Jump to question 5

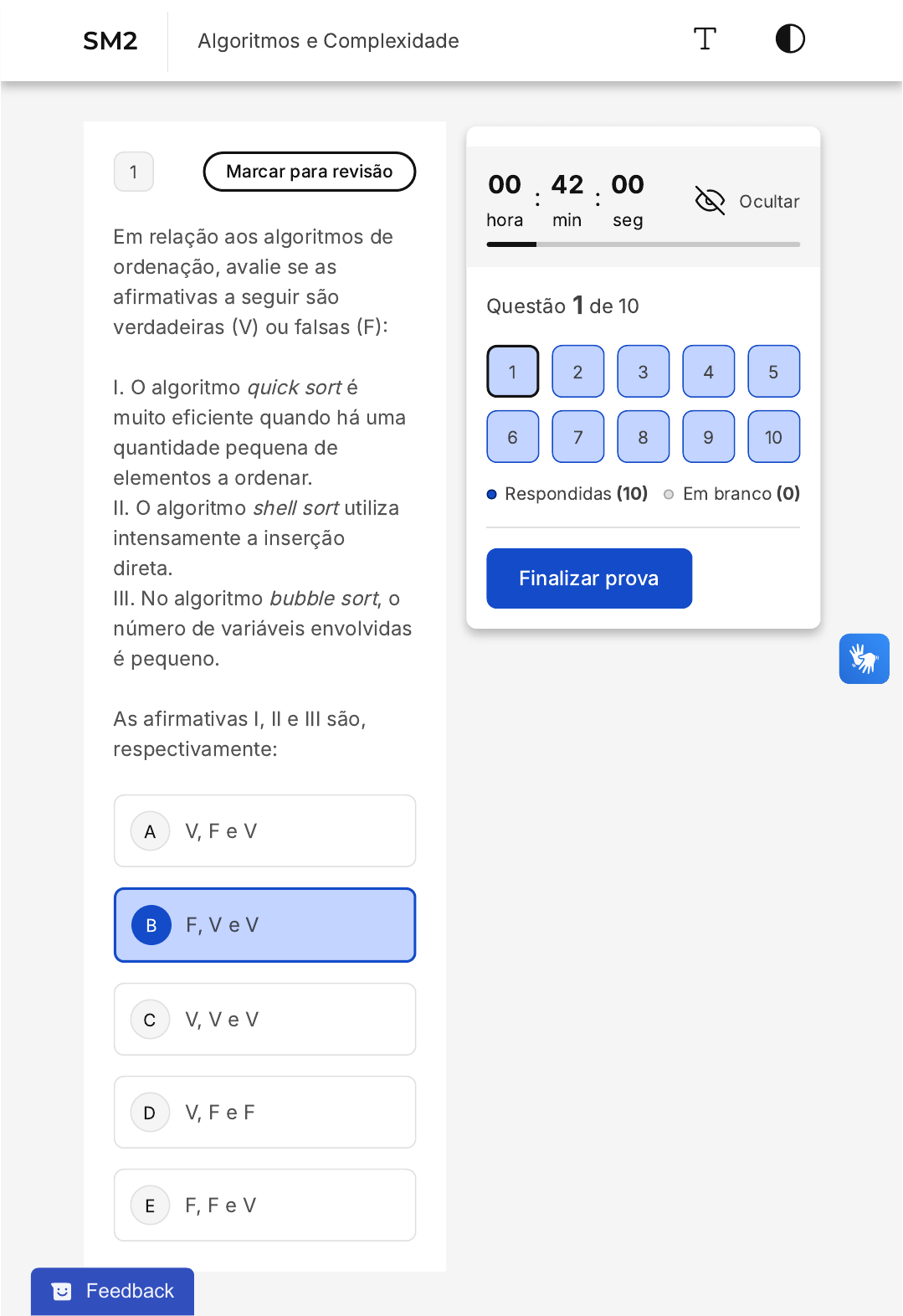pos(774,372)
